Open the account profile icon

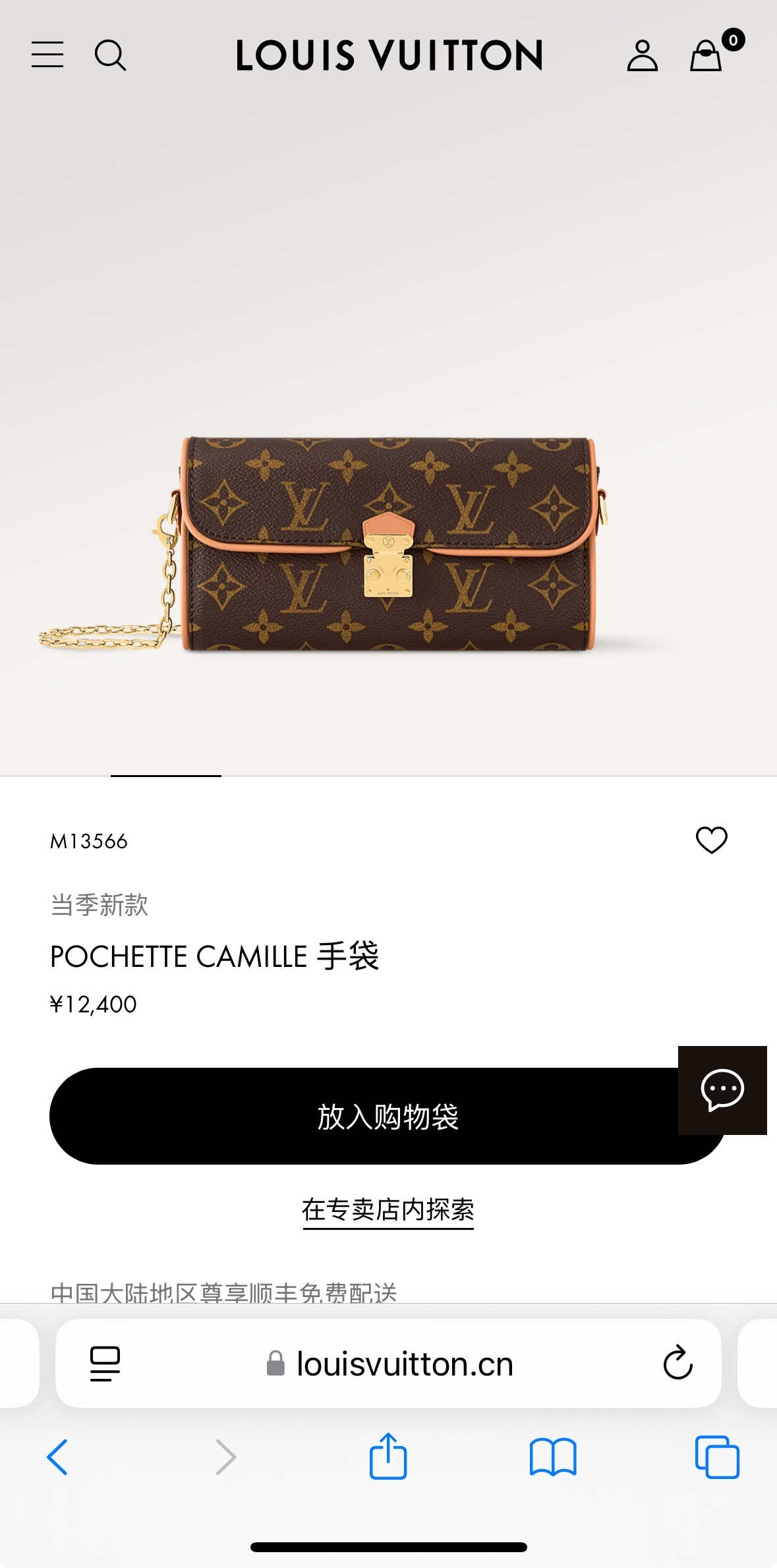(x=642, y=55)
